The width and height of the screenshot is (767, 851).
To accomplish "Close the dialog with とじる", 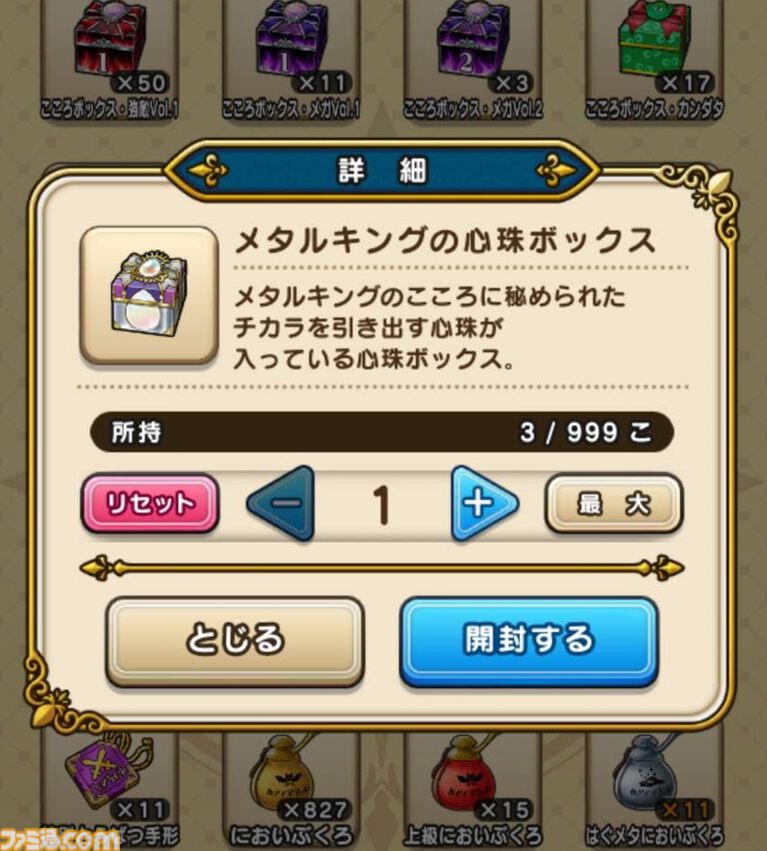I will pyautogui.click(x=234, y=641).
